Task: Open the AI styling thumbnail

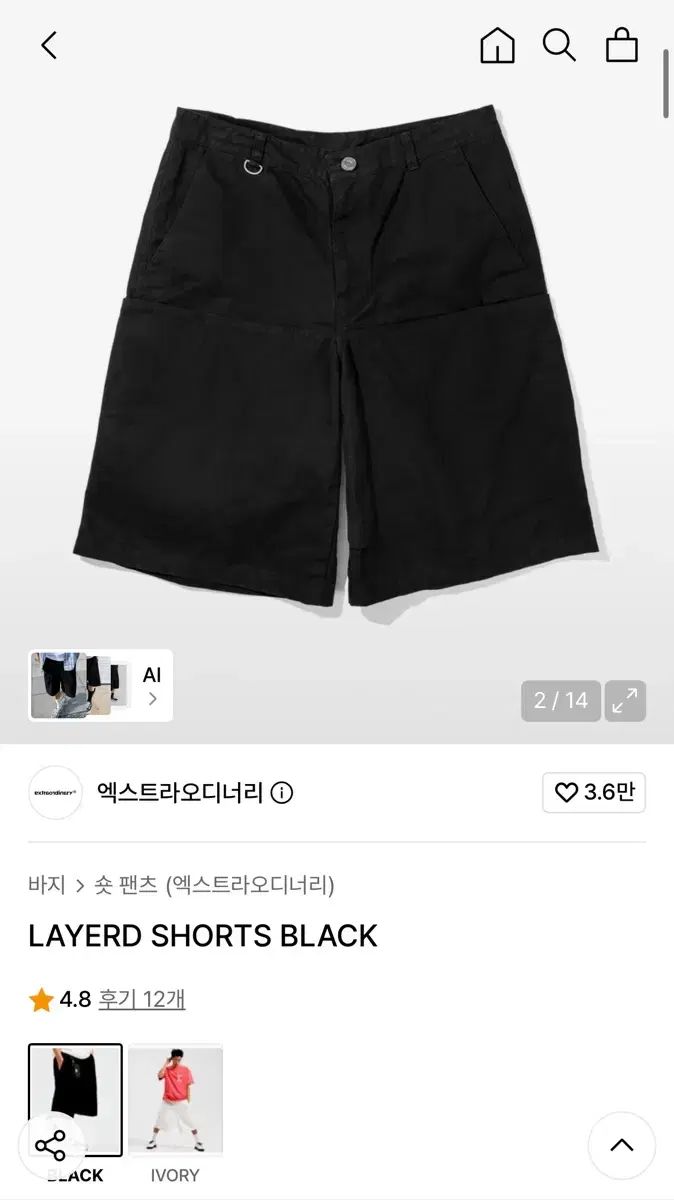Action: 100,686
